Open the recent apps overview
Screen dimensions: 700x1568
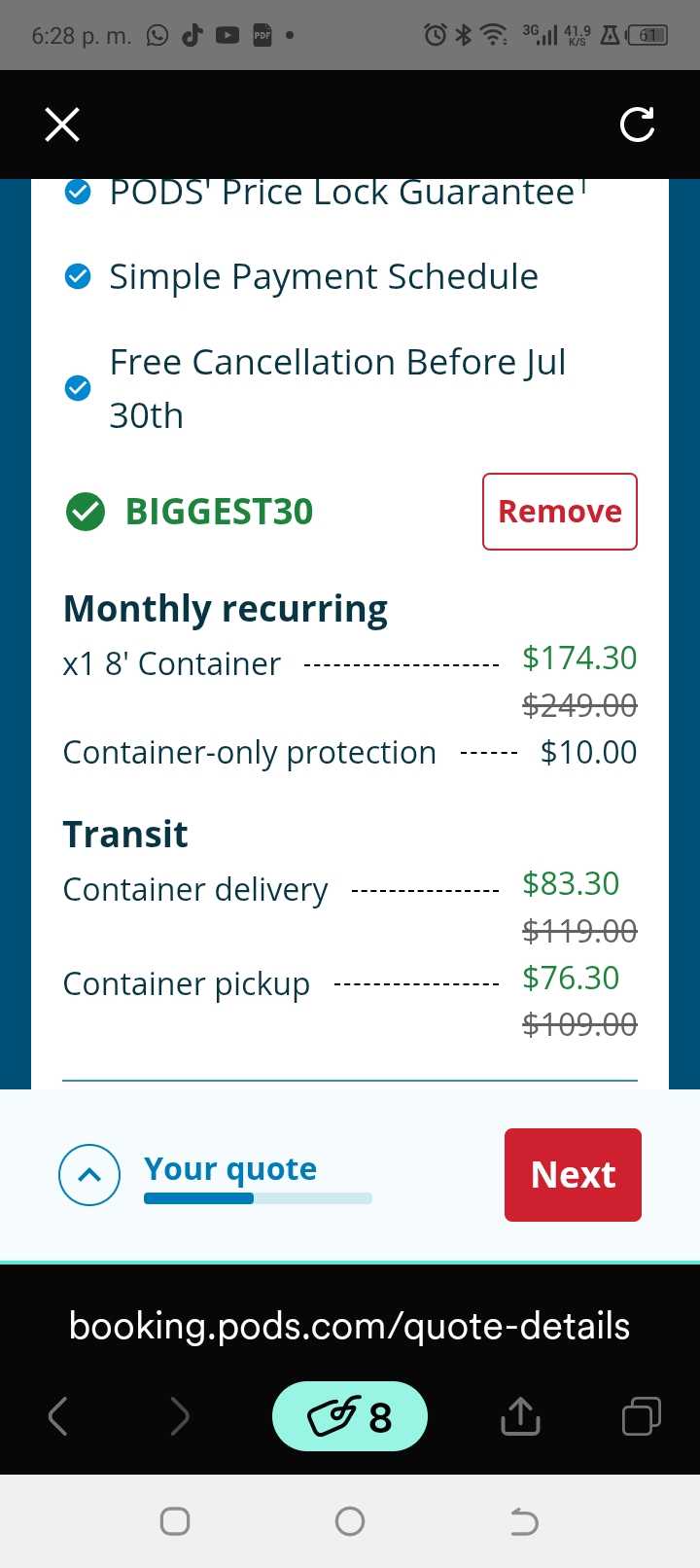(x=175, y=1521)
